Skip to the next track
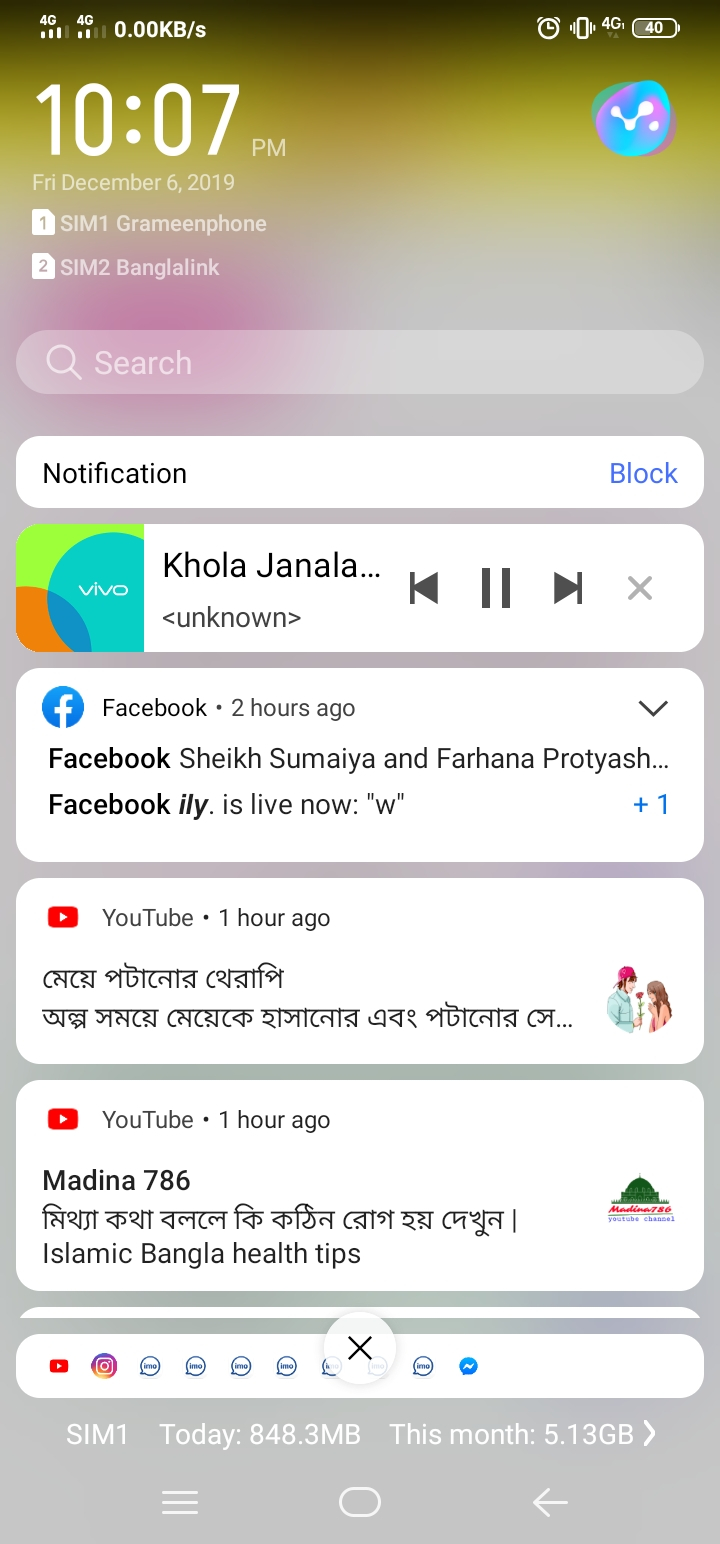This screenshot has height=1544, width=720. tap(568, 588)
